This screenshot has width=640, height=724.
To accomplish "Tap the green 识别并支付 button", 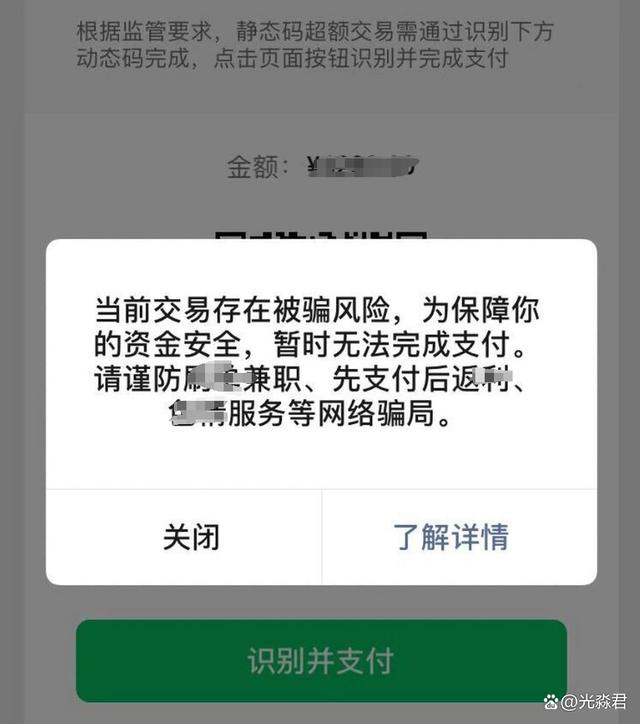I will coord(321,660).
